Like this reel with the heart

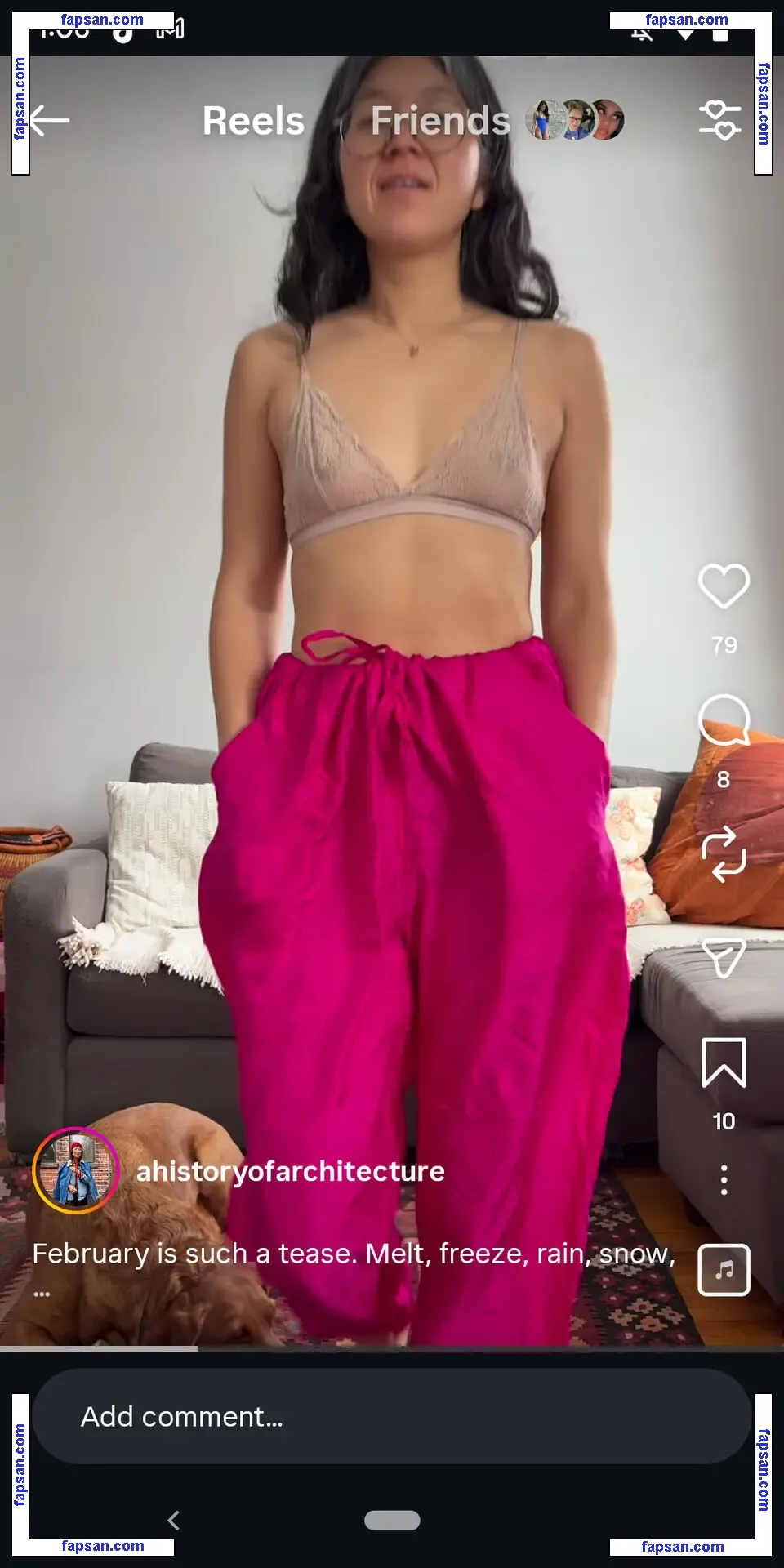[x=724, y=586]
